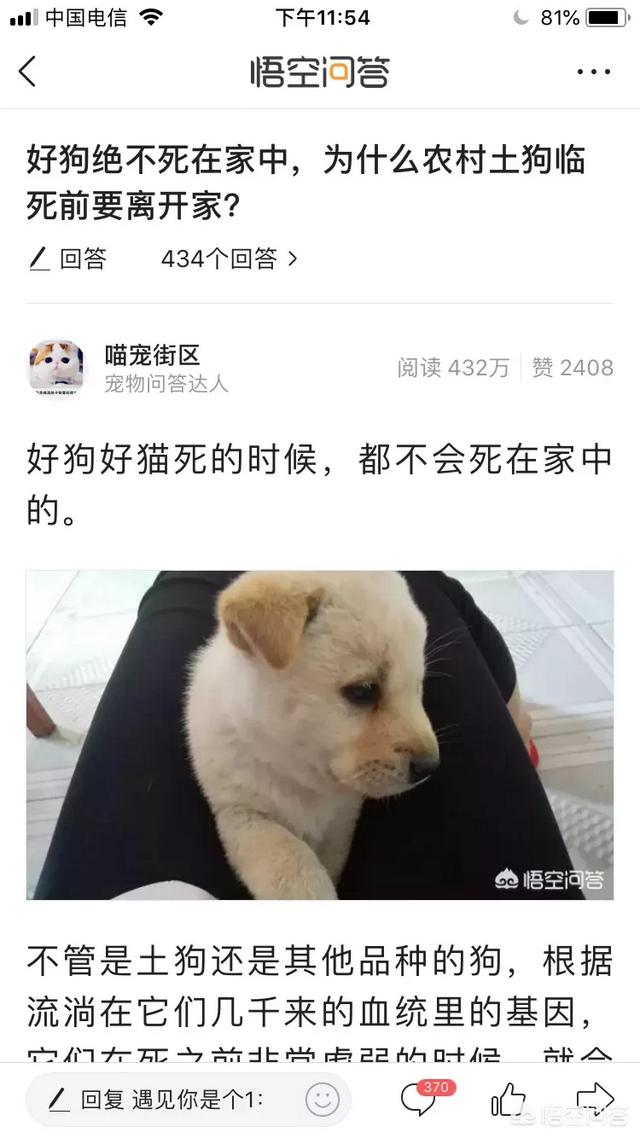
Task: Go back using the top-left arrow
Action: point(28,71)
